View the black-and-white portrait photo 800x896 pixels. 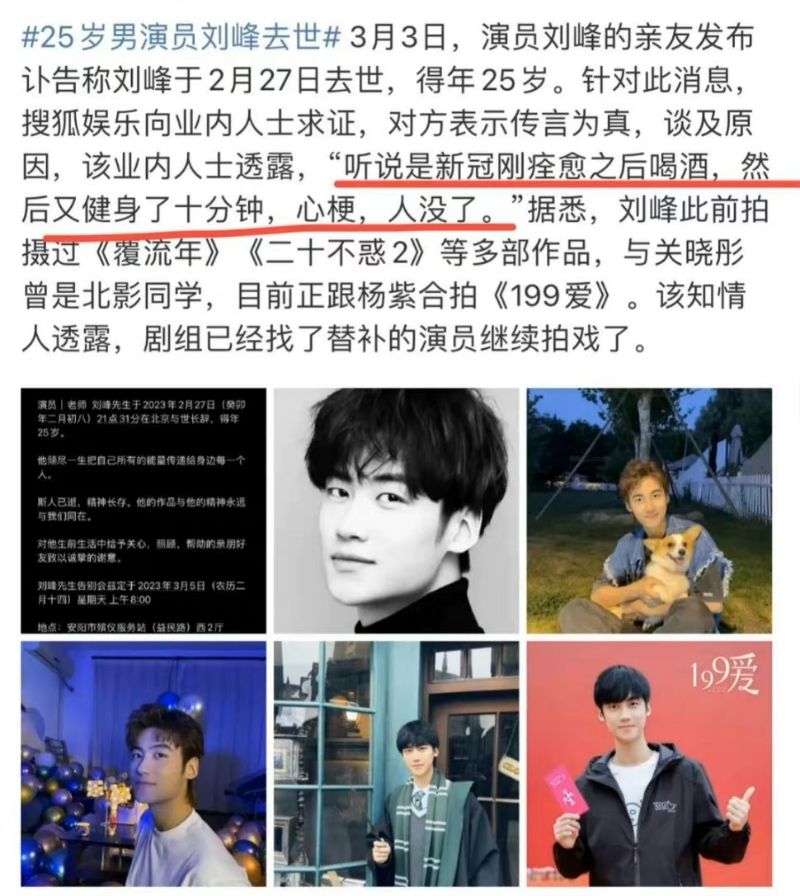[396, 510]
